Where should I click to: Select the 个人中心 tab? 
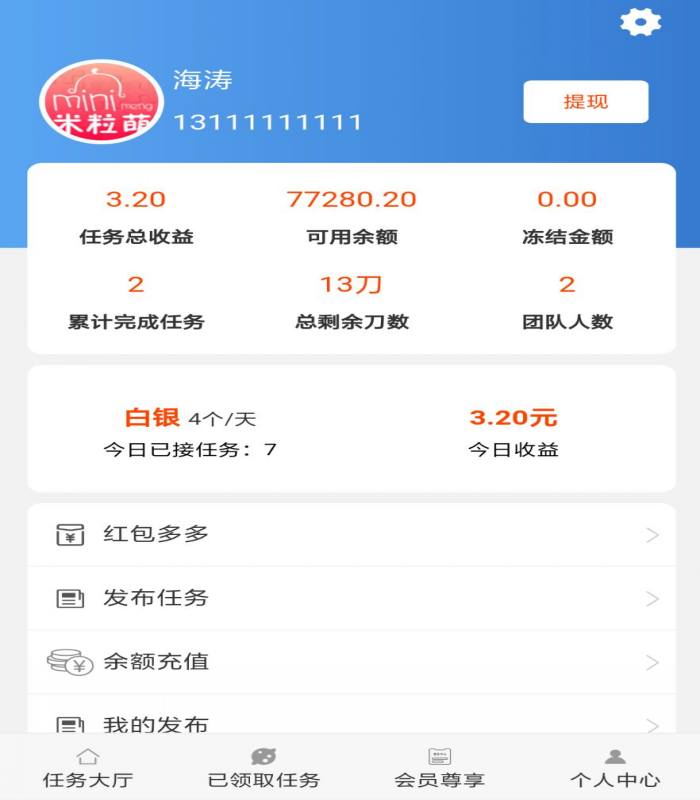[x=615, y=768]
